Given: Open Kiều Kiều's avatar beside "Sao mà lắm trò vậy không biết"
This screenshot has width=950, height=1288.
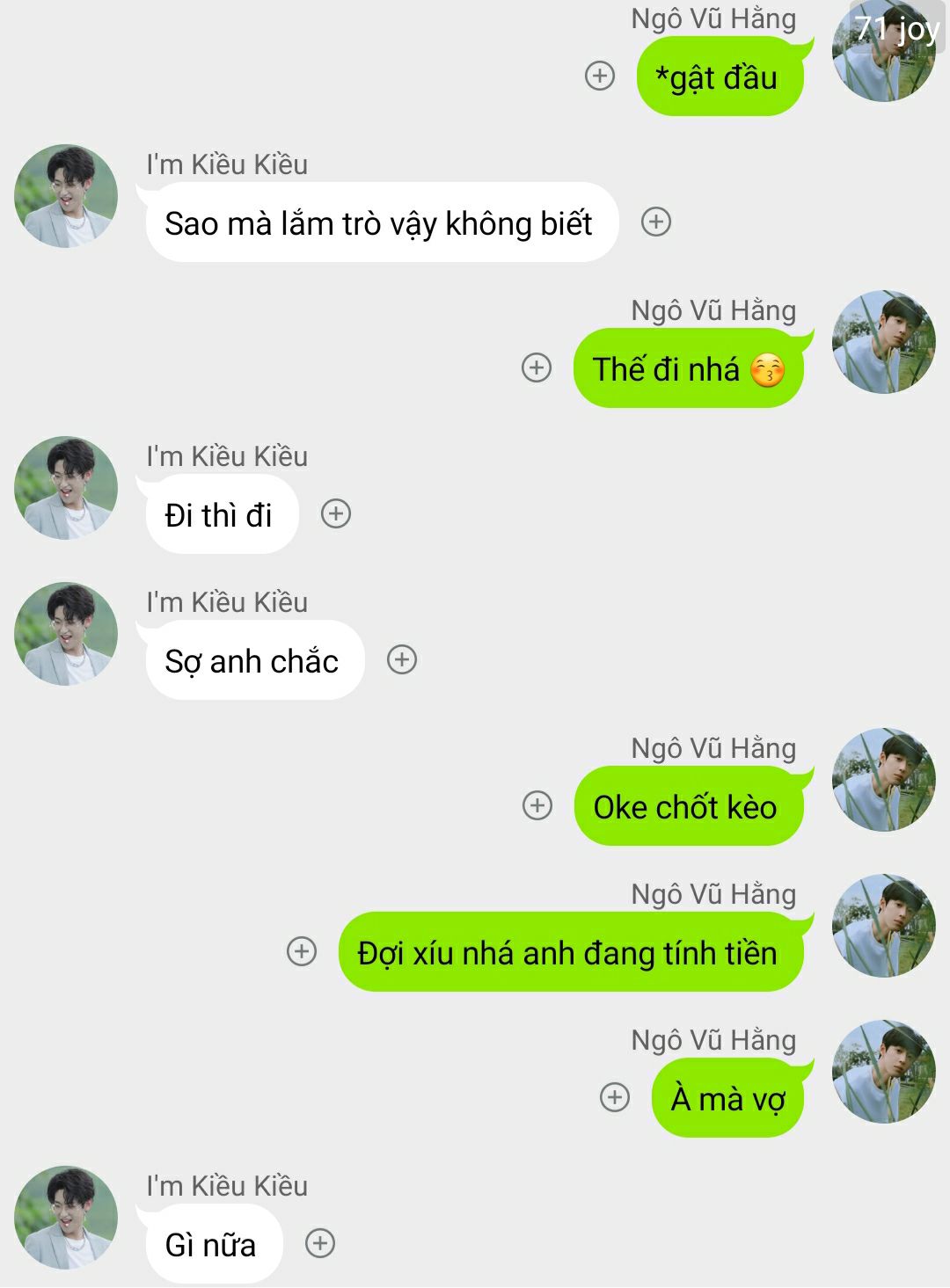Looking at the screenshot, I should 66,196.
